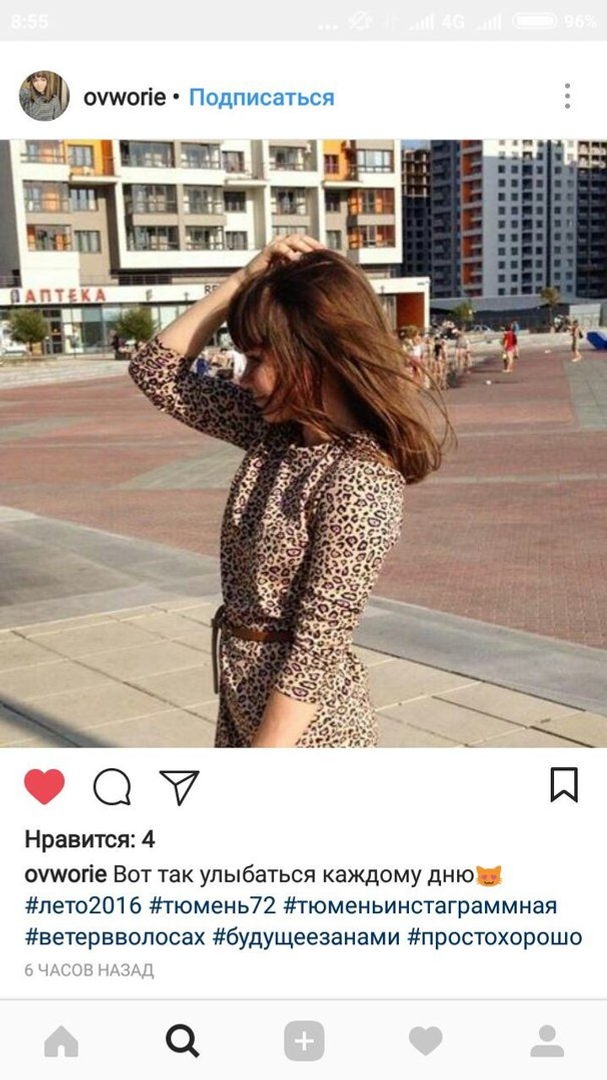Tap Подписаться to follow ovworie
The height and width of the screenshot is (1080, 607).
261,97
